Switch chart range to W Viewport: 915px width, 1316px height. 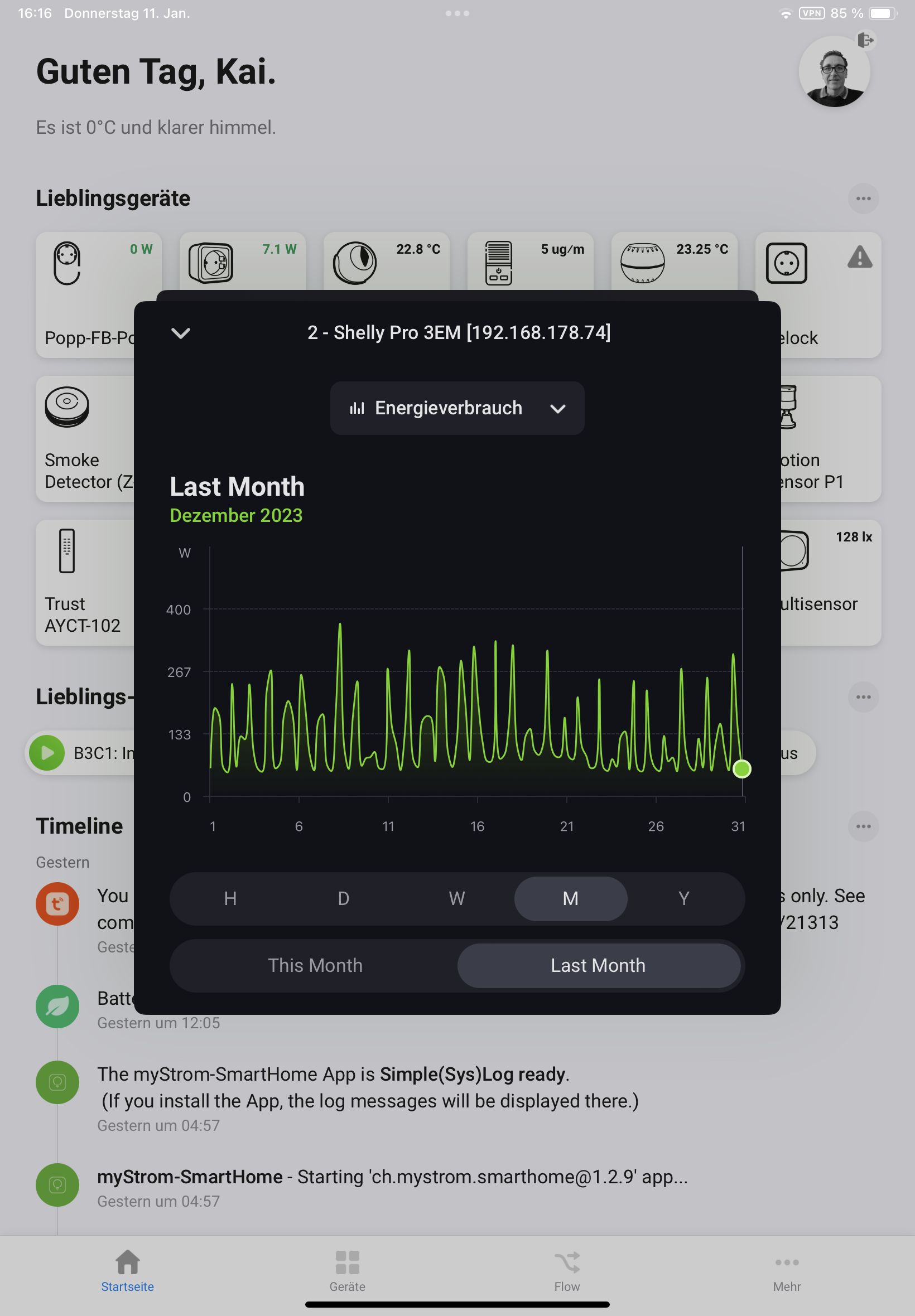point(456,898)
